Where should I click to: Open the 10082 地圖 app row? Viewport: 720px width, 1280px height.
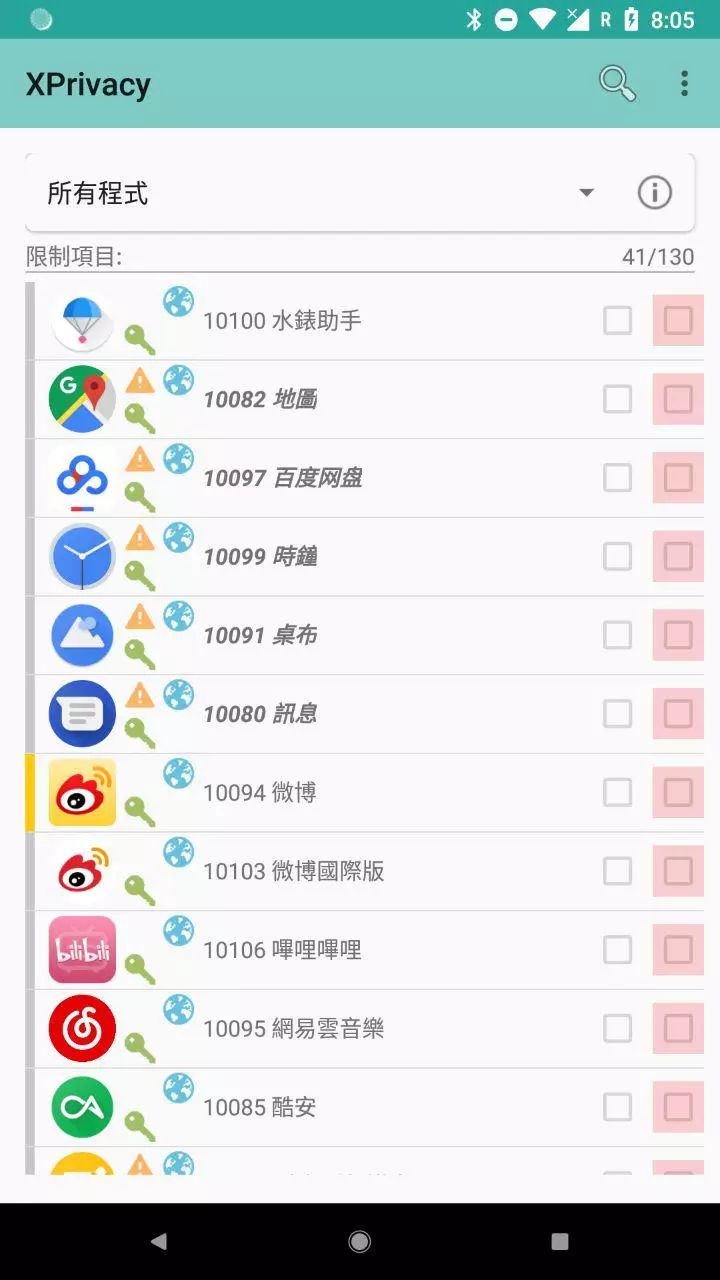point(260,400)
